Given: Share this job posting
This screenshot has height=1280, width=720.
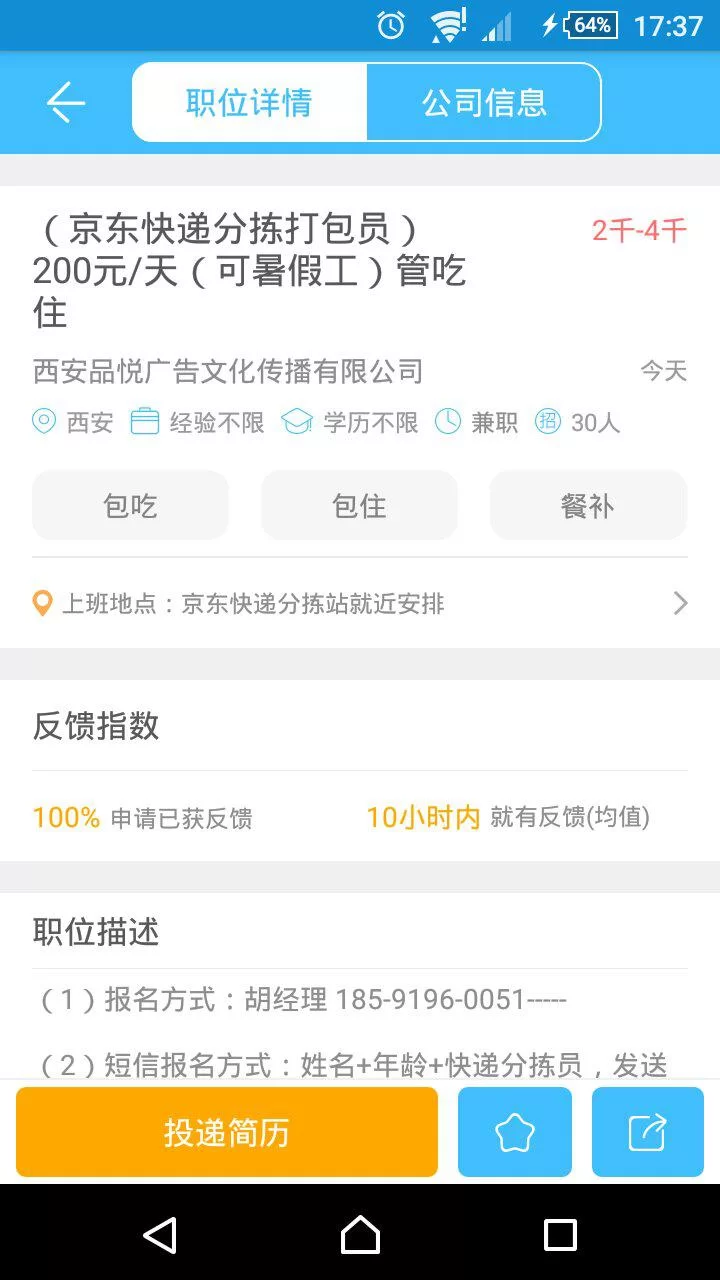Looking at the screenshot, I should (647, 1132).
